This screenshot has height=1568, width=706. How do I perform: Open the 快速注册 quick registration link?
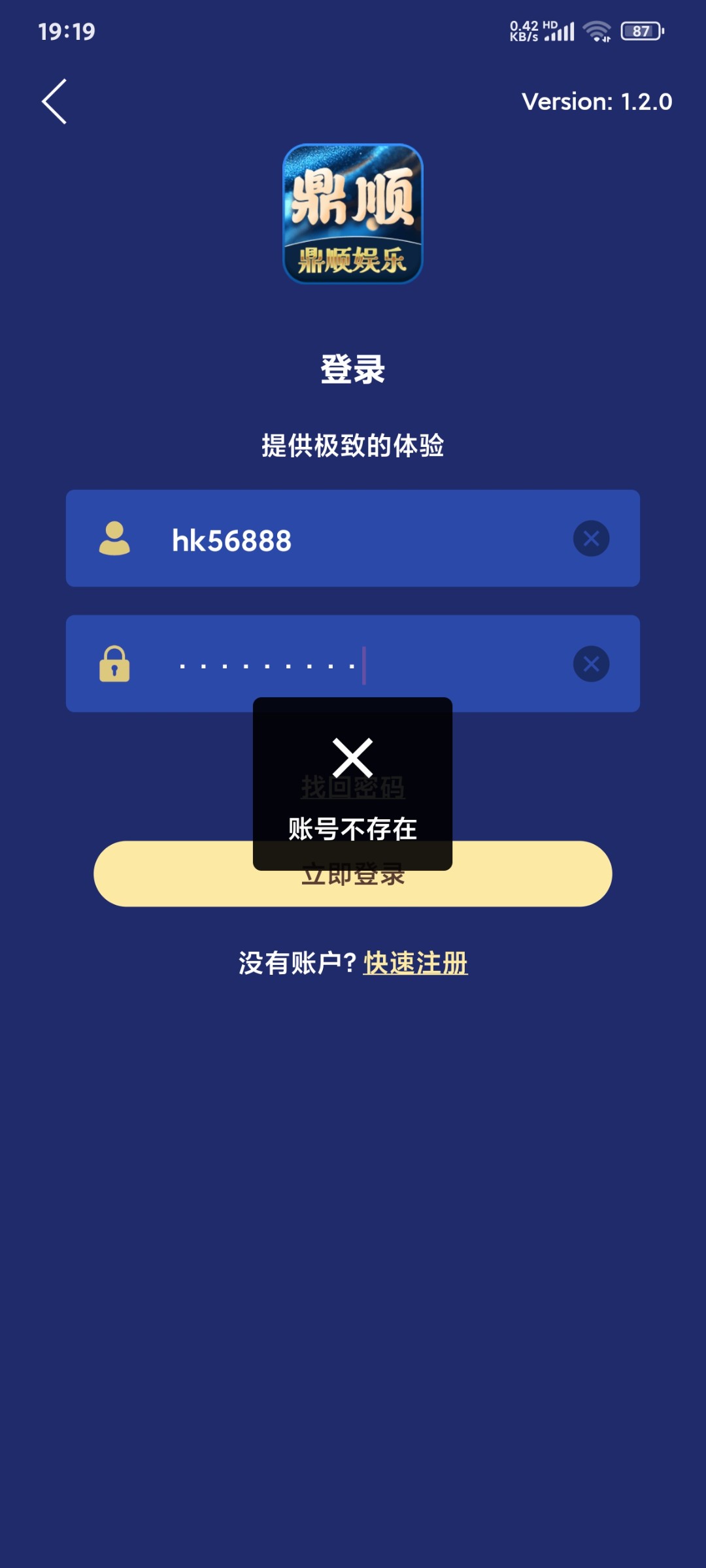416,963
